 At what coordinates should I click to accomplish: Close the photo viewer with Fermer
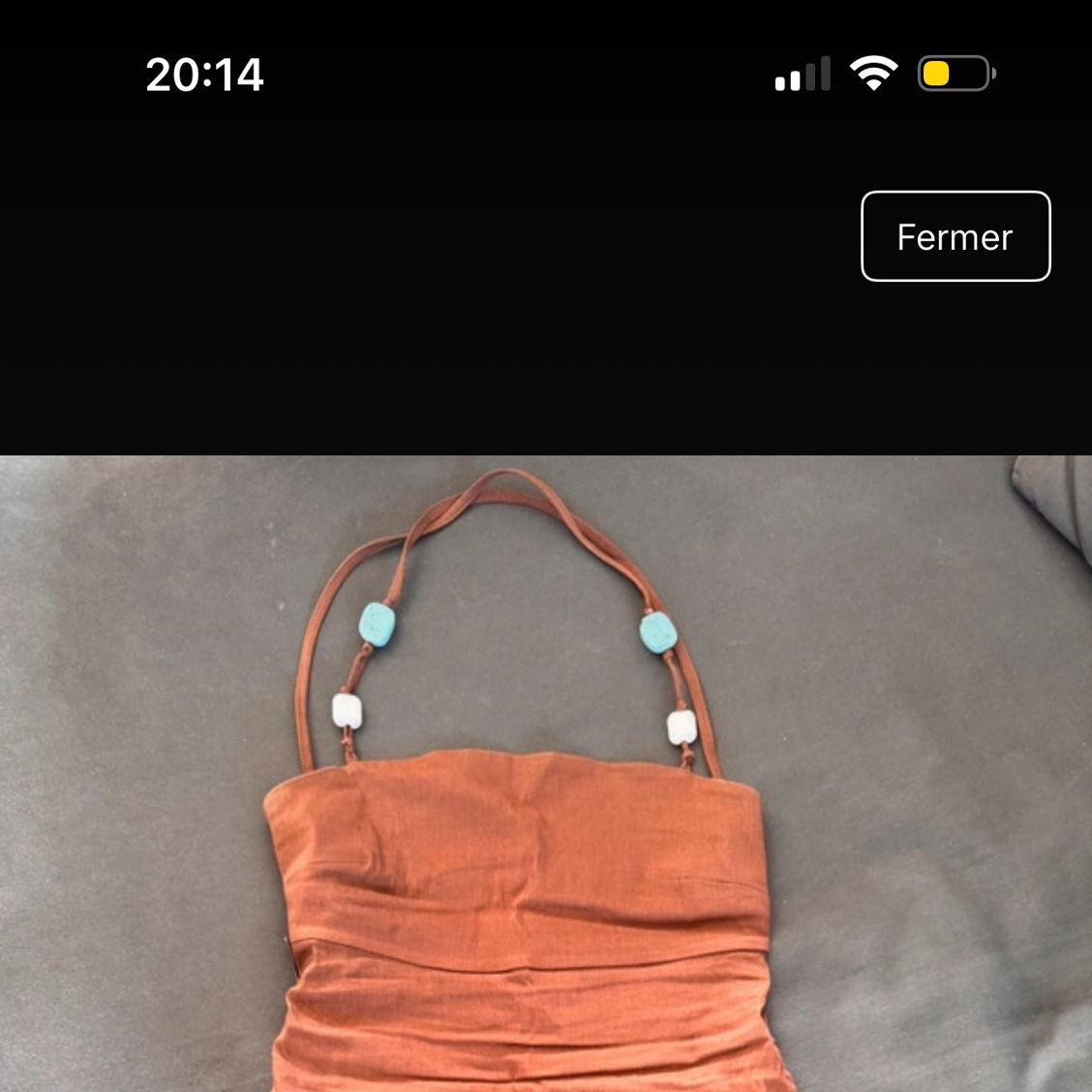pyautogui.click(x=955, y=236)
